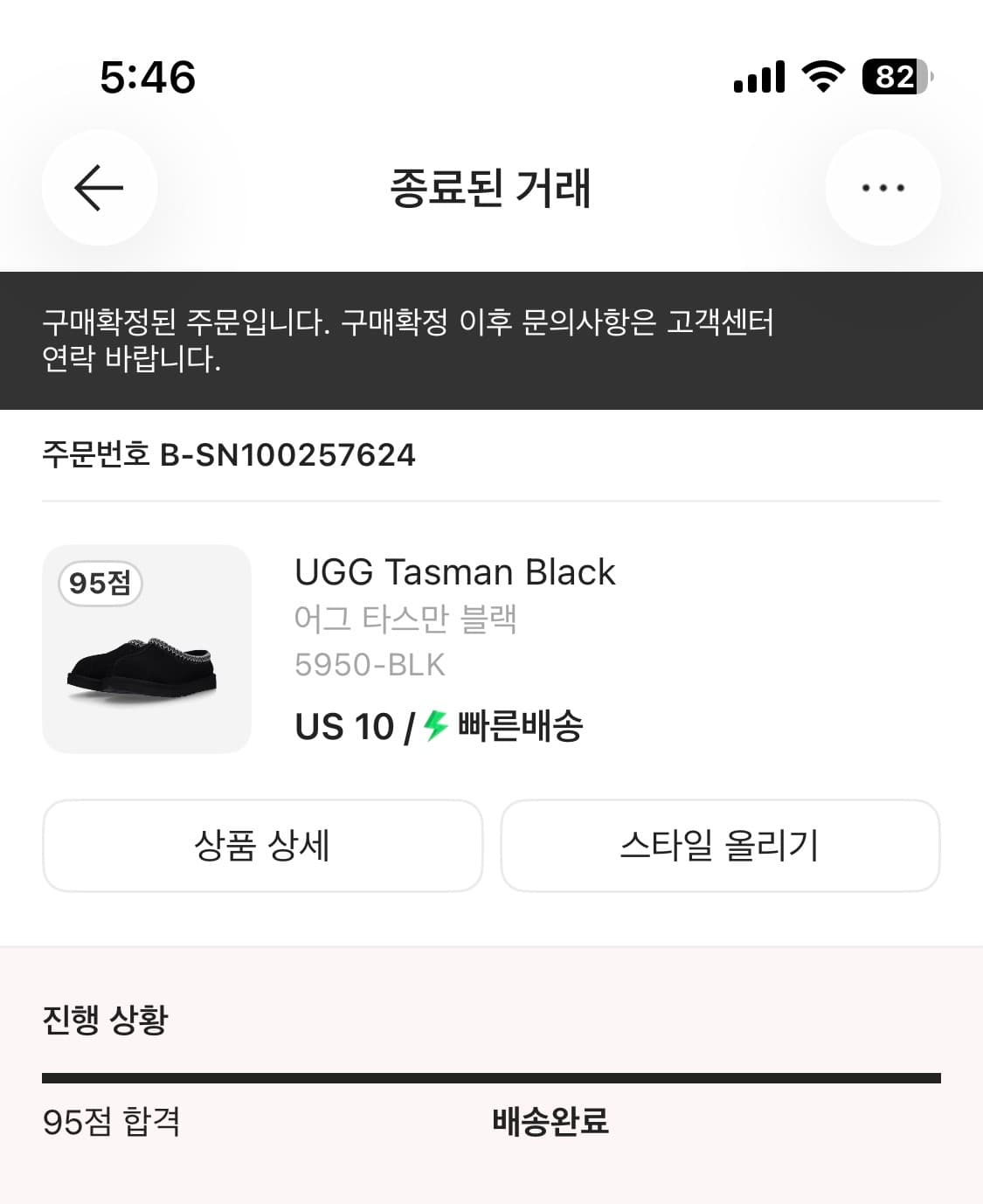Tap the Wi-Fi icon in the status bar
This screenshot has width=983, height=1204.
tap(820, 77)
